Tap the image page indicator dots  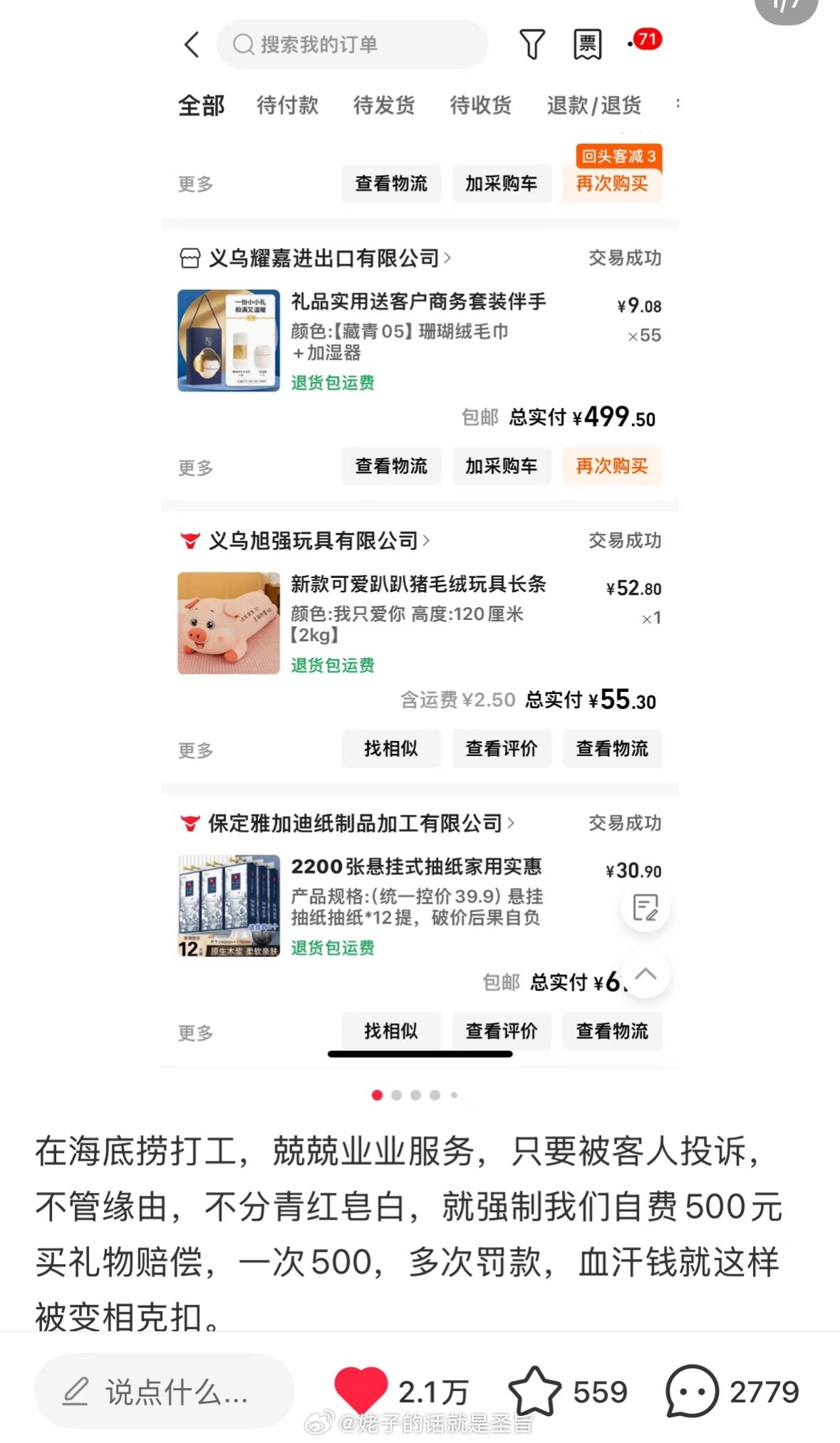(415, 1095)
